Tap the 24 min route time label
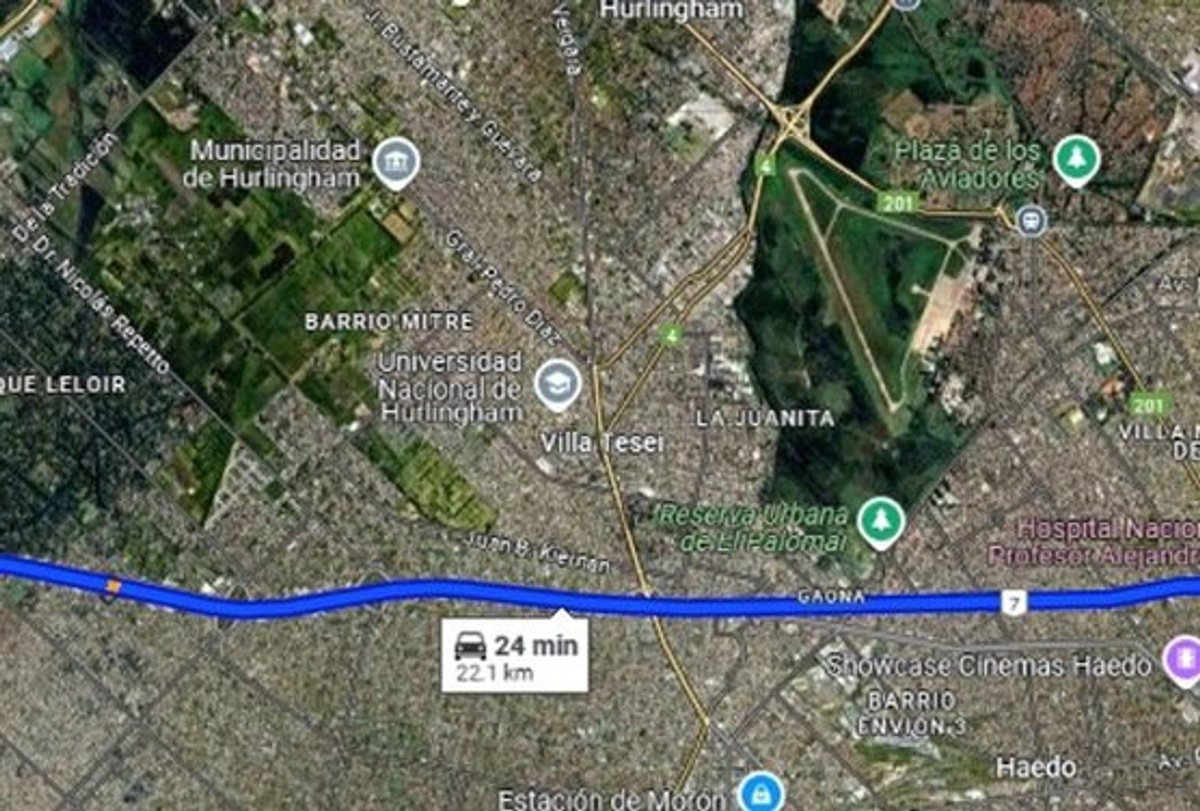 515,655
